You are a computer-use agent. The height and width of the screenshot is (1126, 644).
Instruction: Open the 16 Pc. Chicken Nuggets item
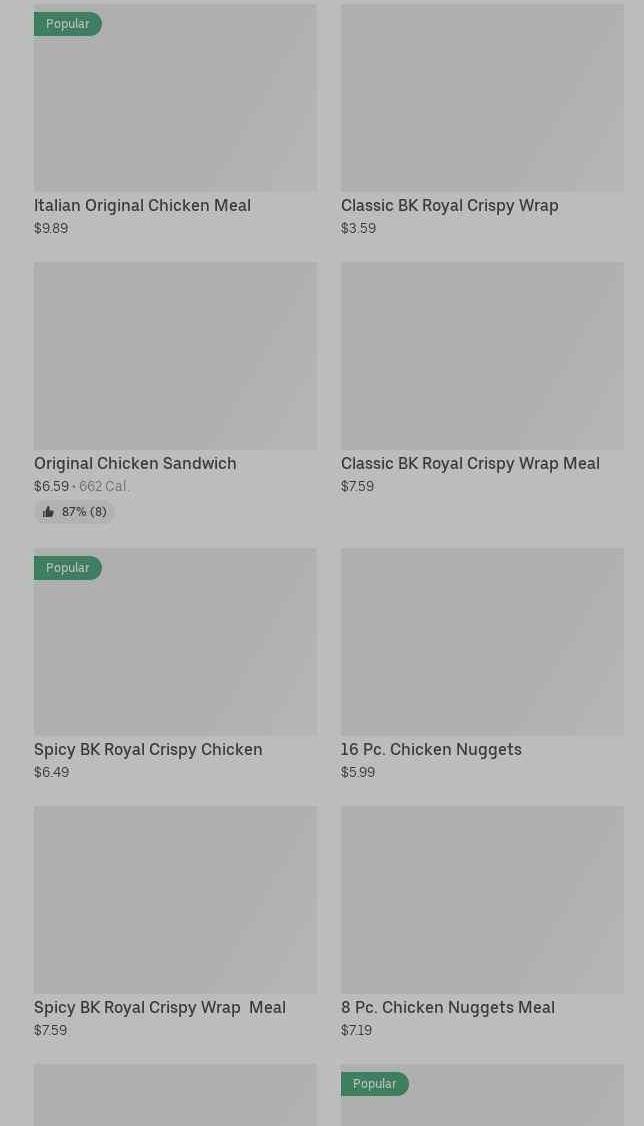pos(482,664)
